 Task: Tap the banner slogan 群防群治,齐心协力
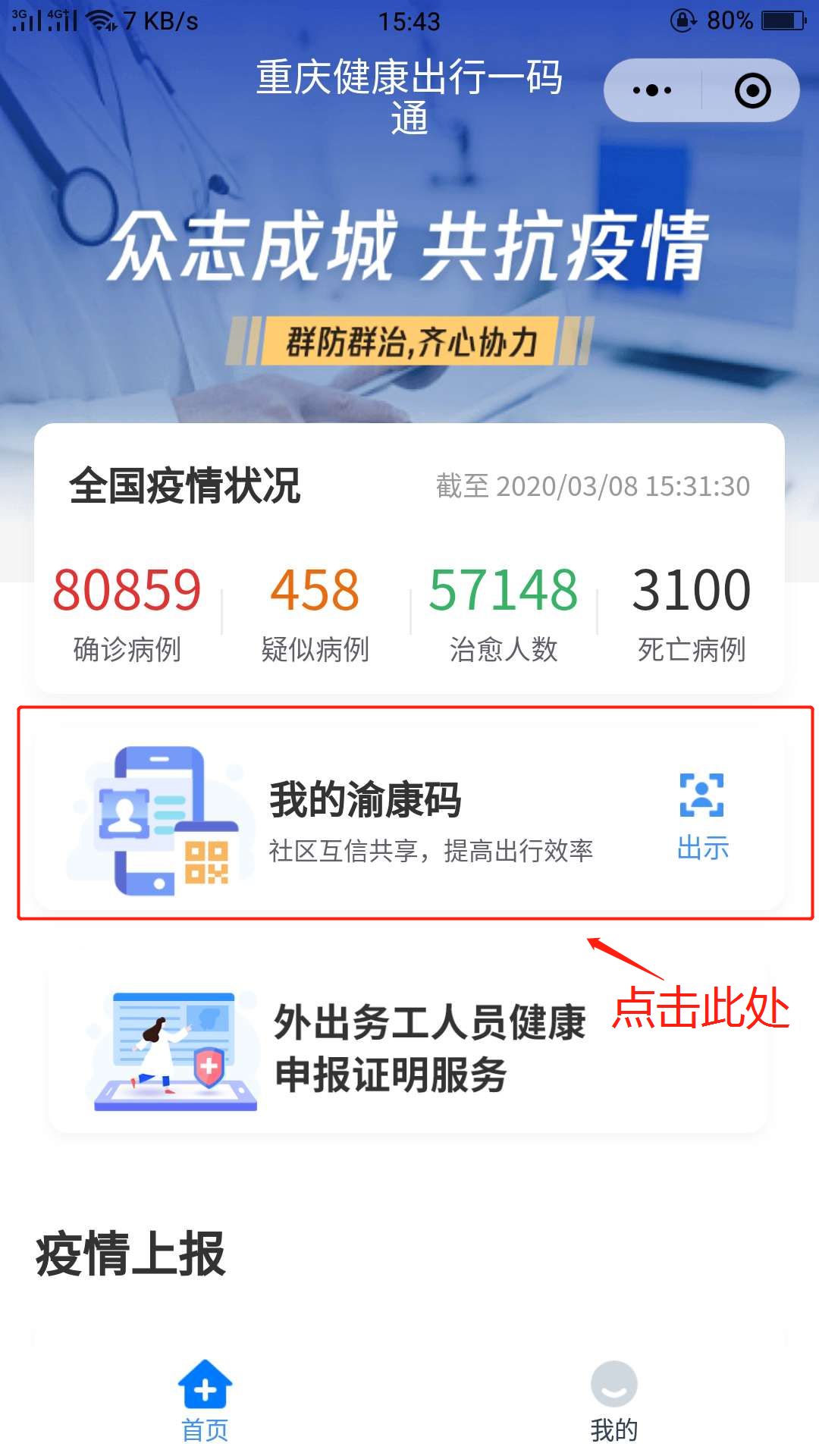point(409,341)
